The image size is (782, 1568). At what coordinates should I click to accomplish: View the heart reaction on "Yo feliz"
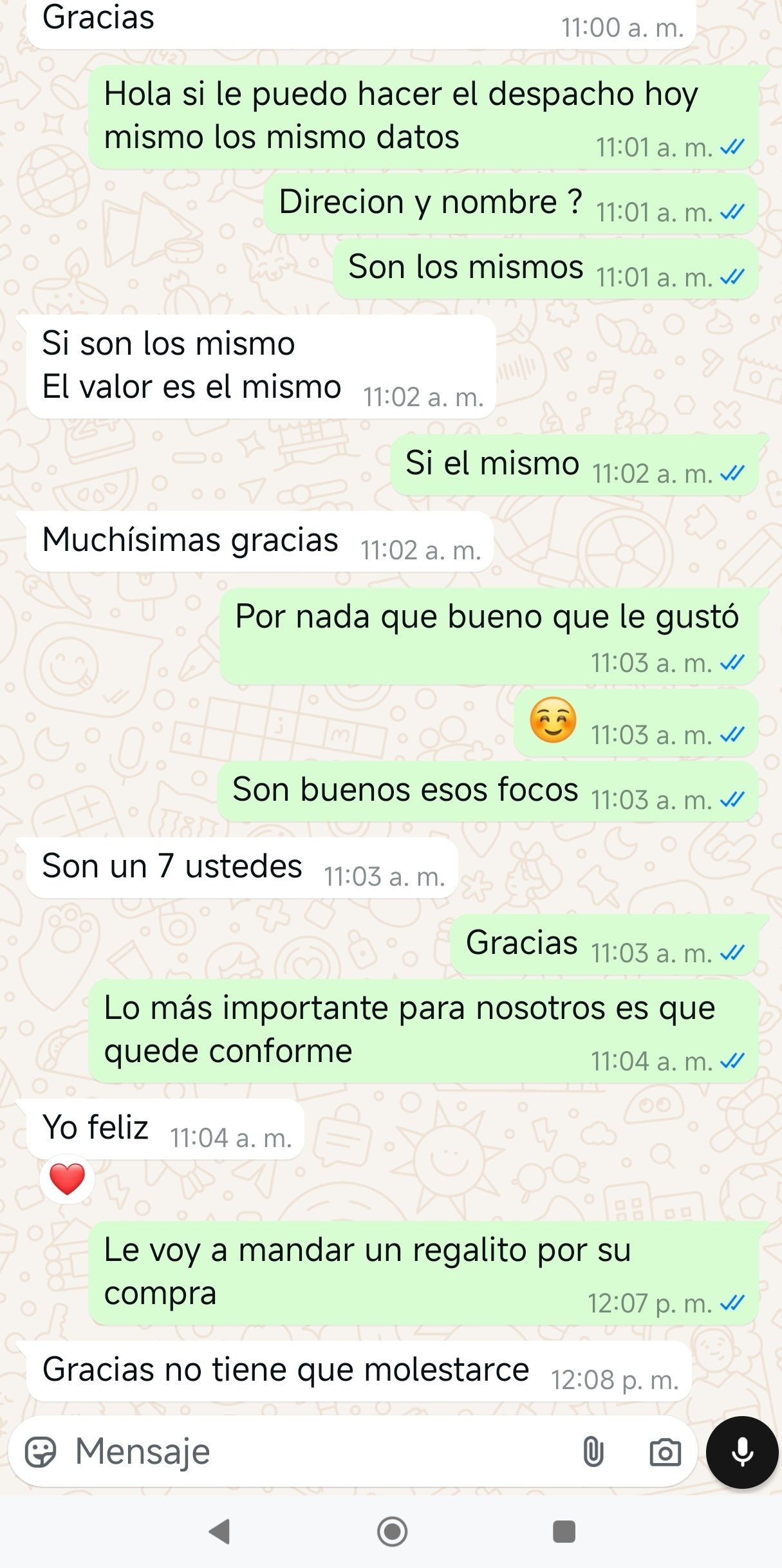[x=67, y=1179]
